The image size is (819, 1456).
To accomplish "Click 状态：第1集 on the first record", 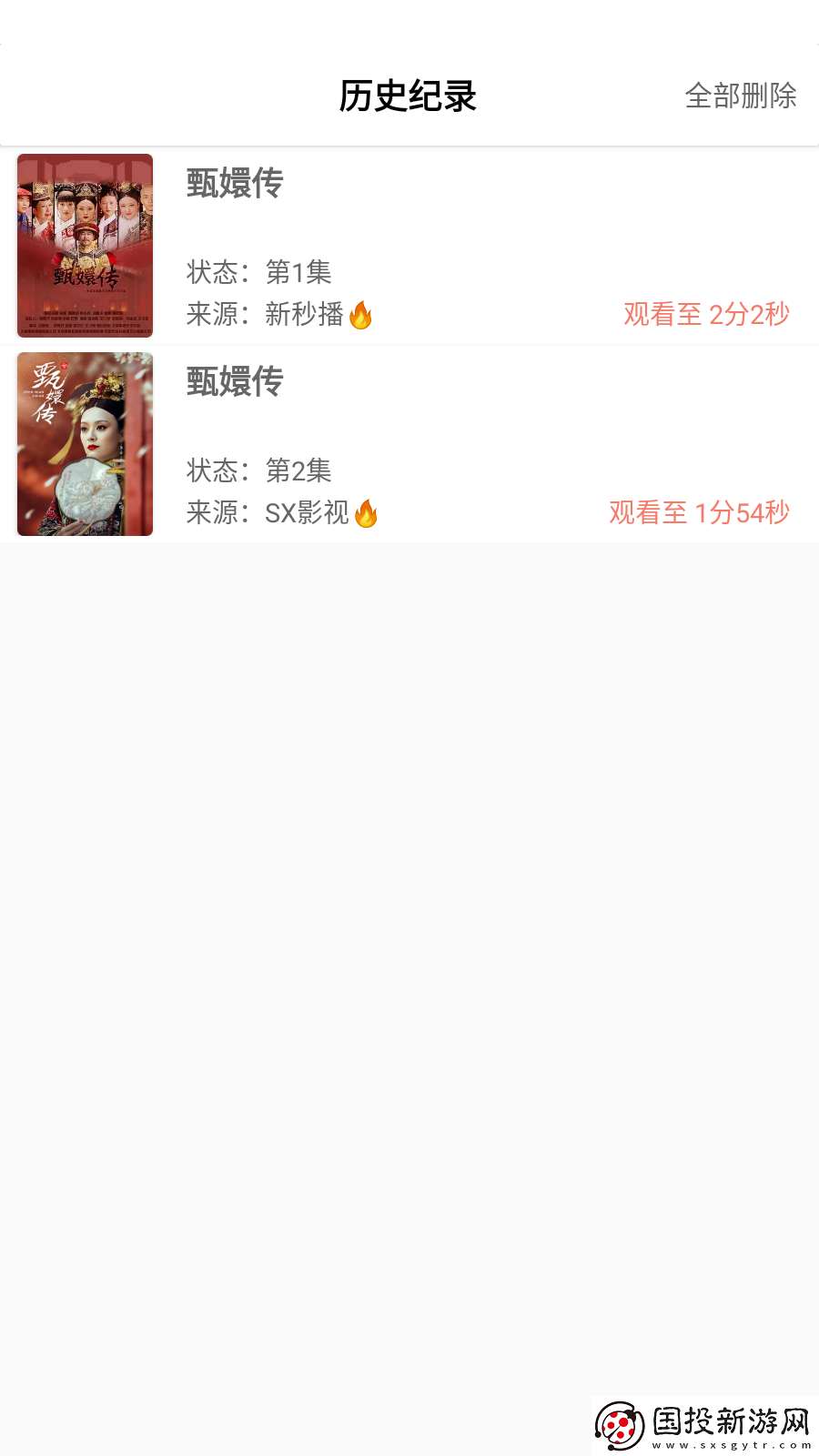I will point(258,273).
